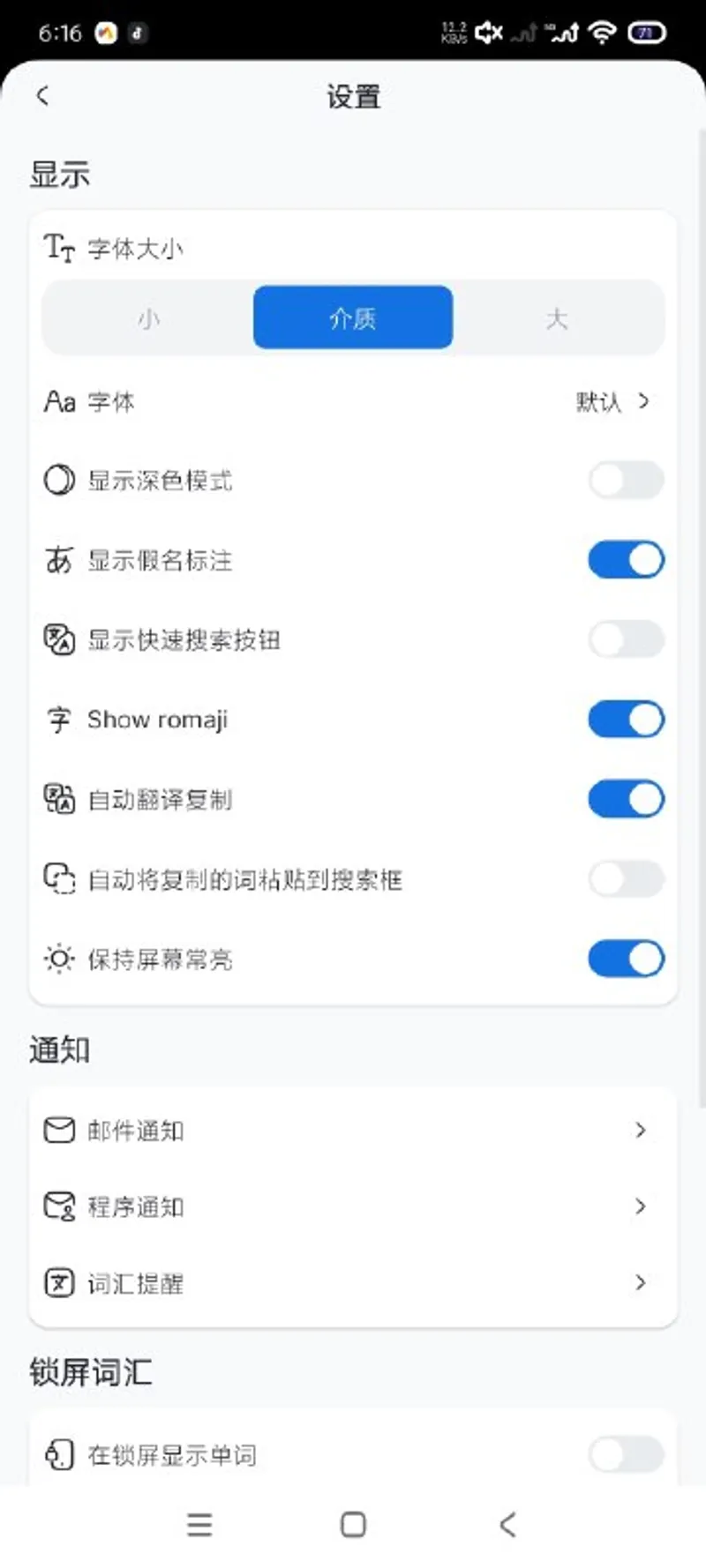Enable the 显示快速搜索按钮 switch
The height and width of the screenshot is (1568, 706).
point(626,639)
